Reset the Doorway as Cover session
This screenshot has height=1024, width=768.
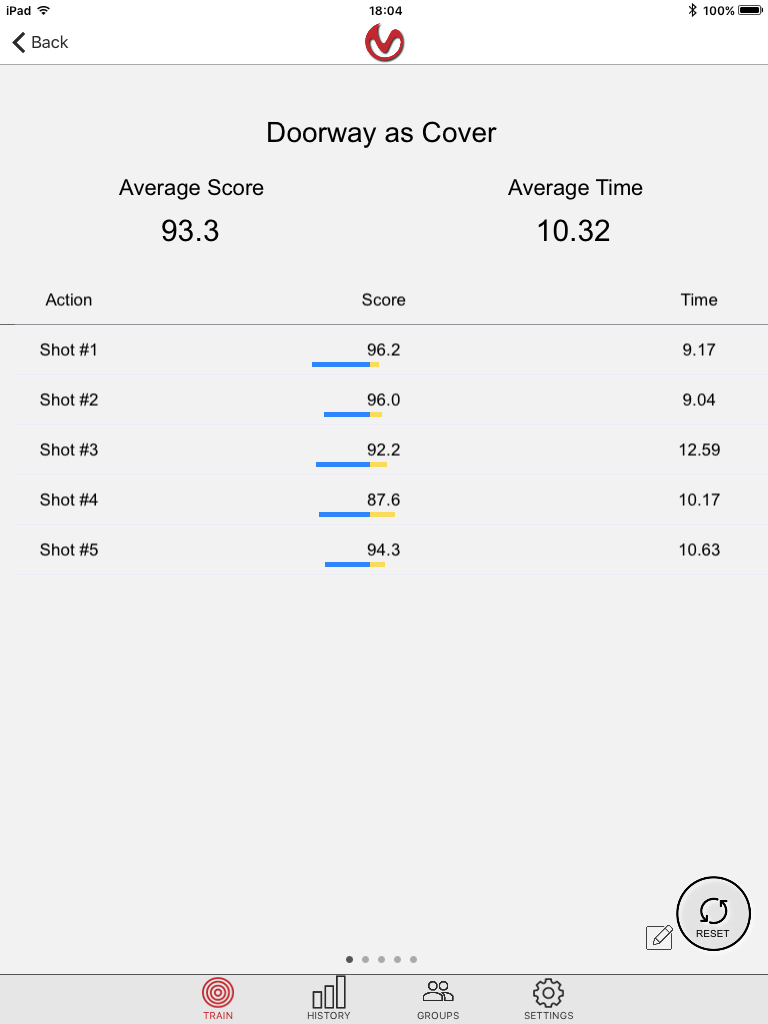pyautogui.click(x=713, y=914)
